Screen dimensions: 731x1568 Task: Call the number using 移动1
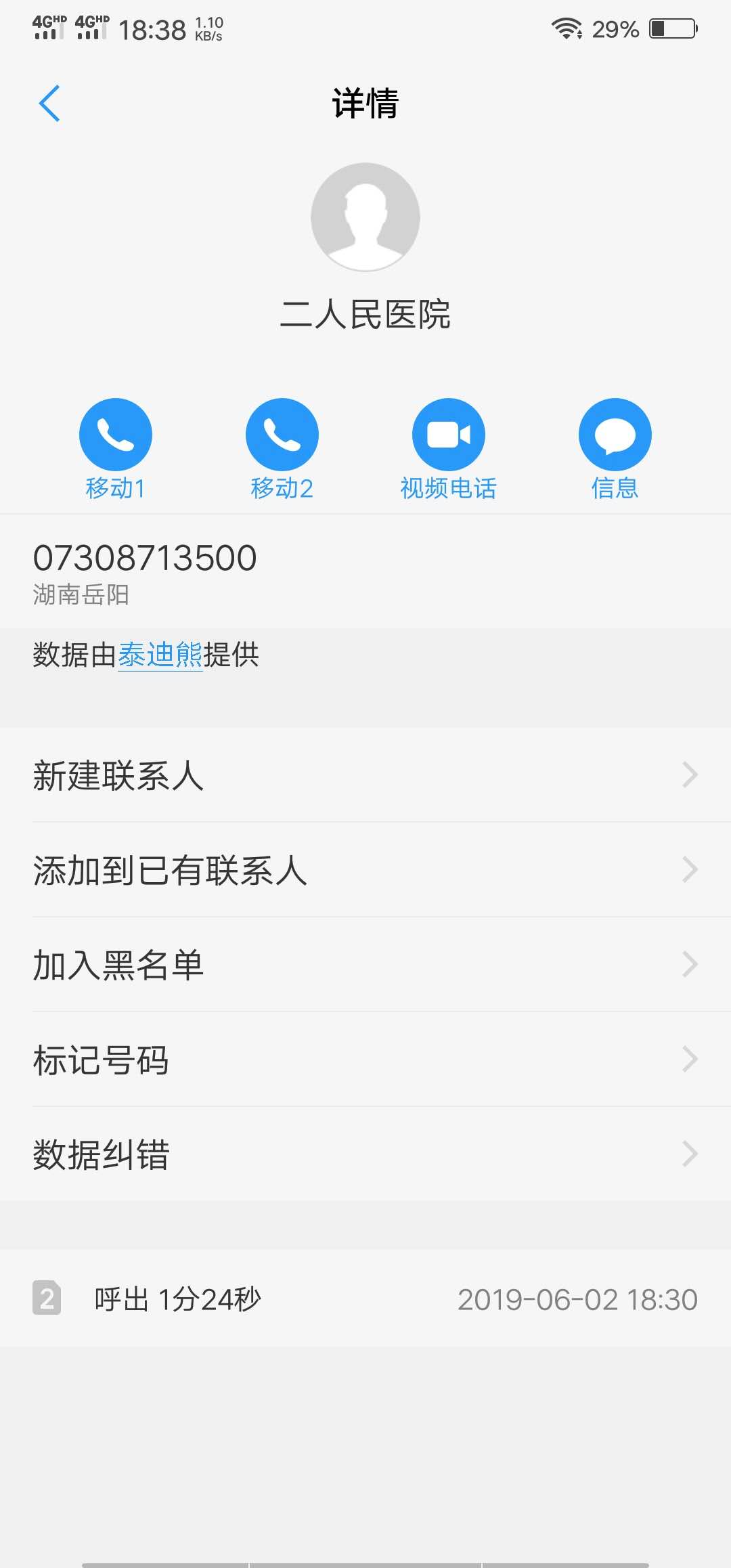pos(116,435)
